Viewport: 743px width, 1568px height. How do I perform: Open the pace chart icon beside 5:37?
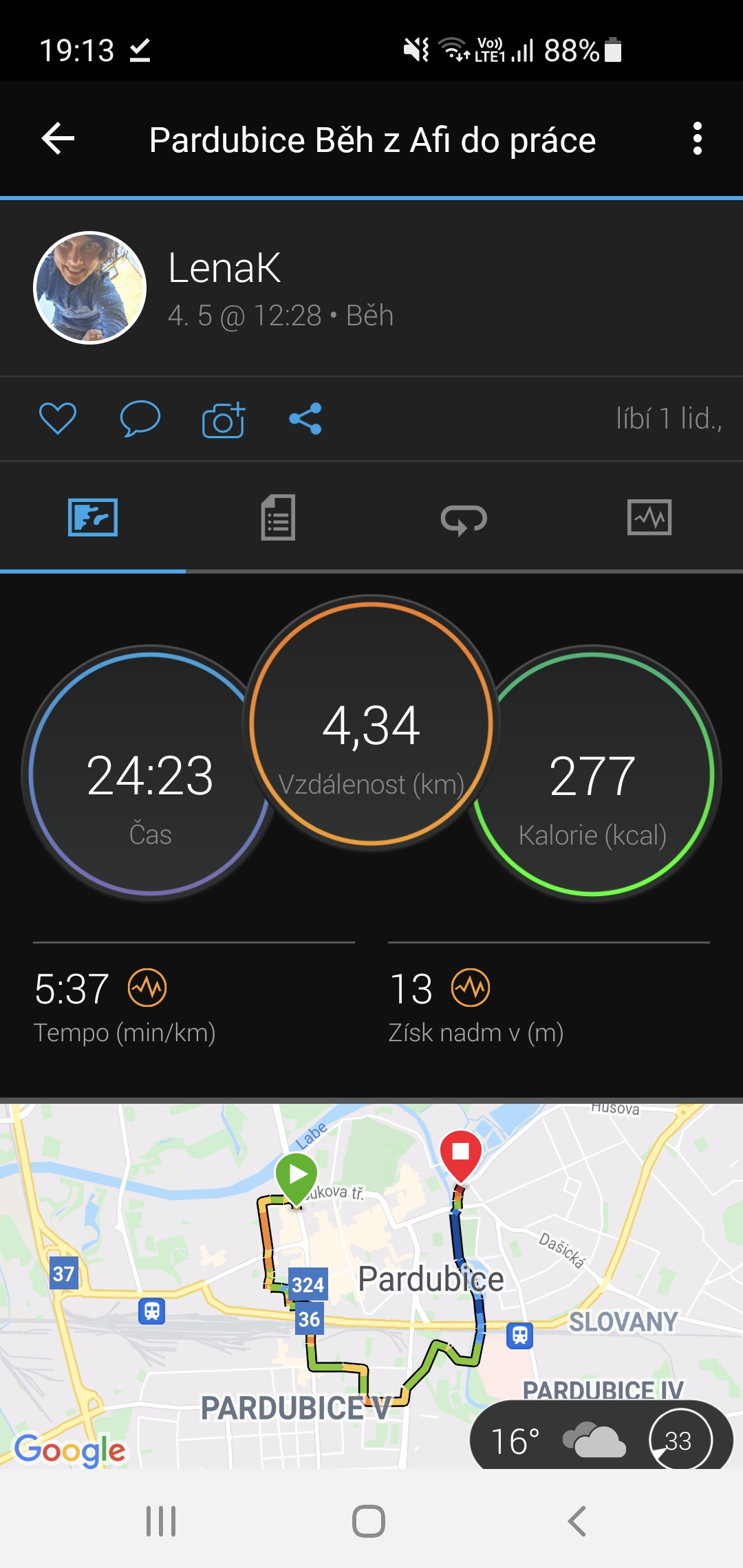coord(147,988)
